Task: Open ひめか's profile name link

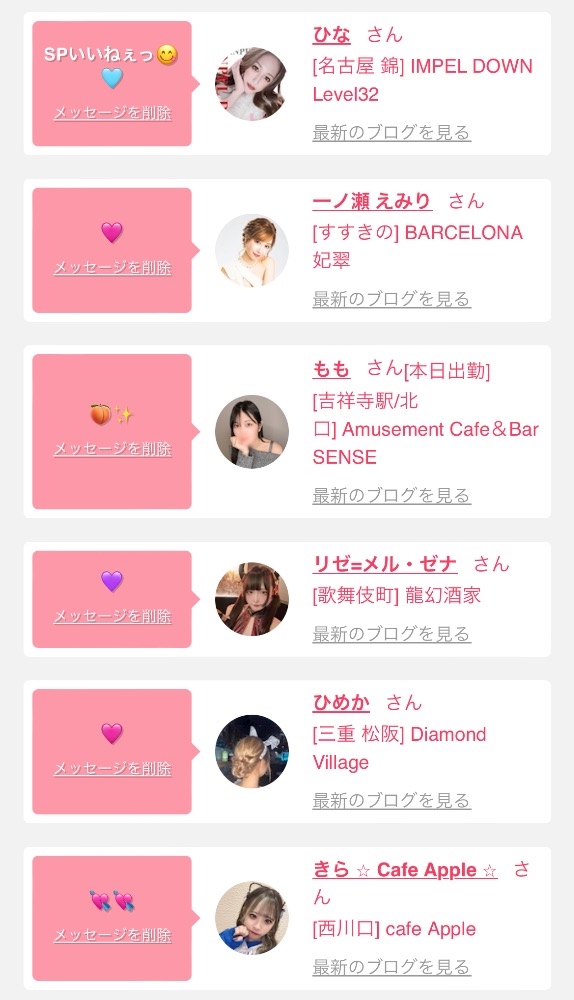Action: click(x=341, y=703)
